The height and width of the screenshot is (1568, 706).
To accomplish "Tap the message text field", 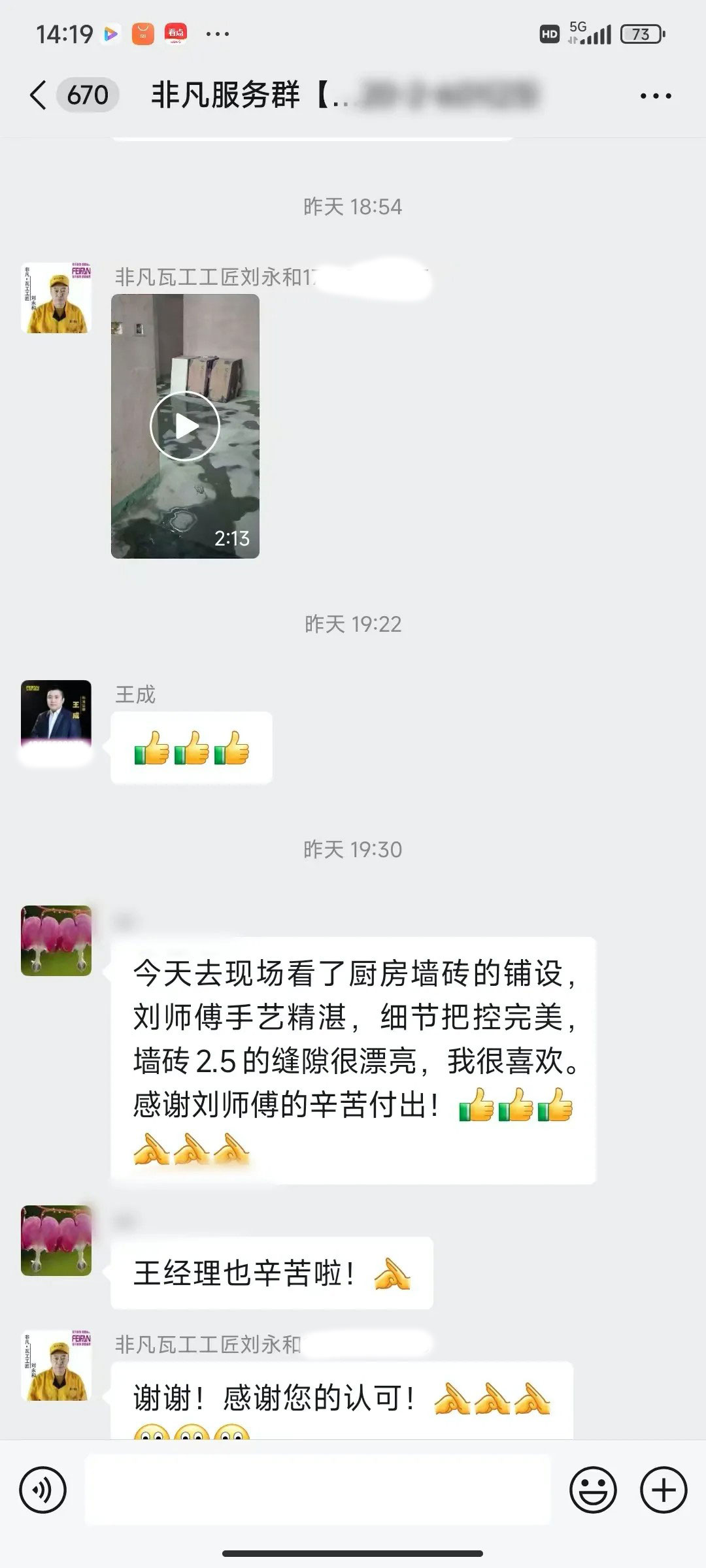I will coord(318,1491).
